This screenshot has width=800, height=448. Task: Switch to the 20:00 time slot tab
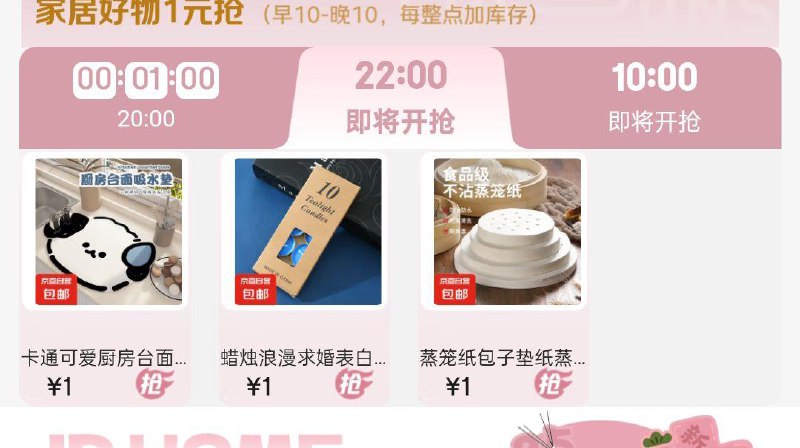click(x=146, y=96)
